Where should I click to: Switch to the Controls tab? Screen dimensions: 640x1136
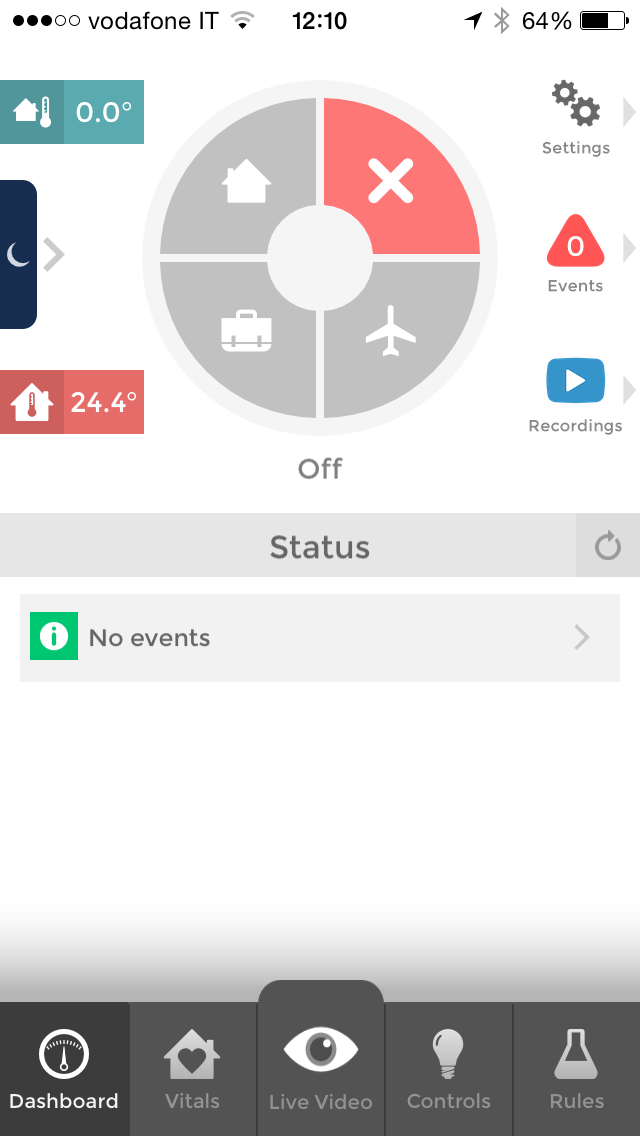[x=449, y=1070]
